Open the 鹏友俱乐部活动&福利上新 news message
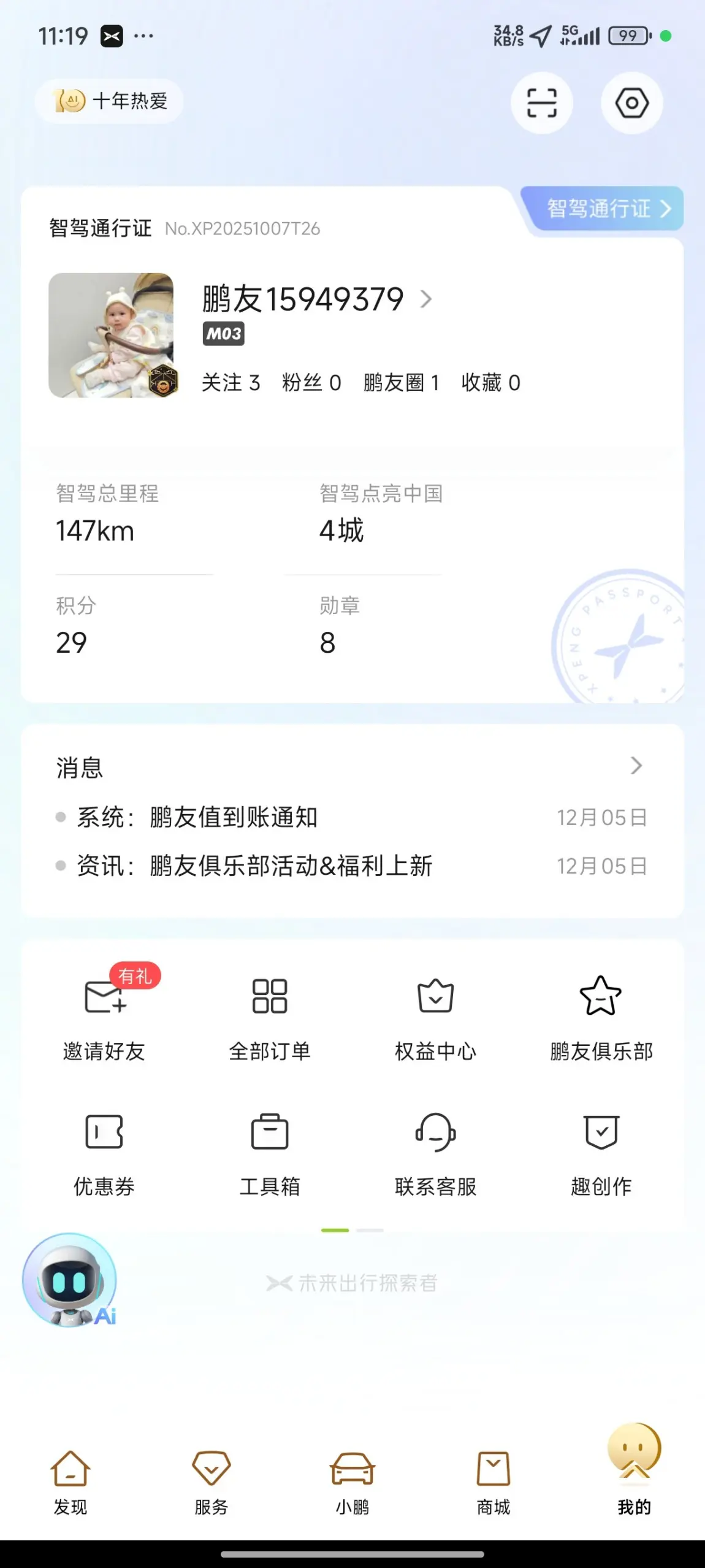Screen dimensions: 705x1568 [x=291, y=866]
